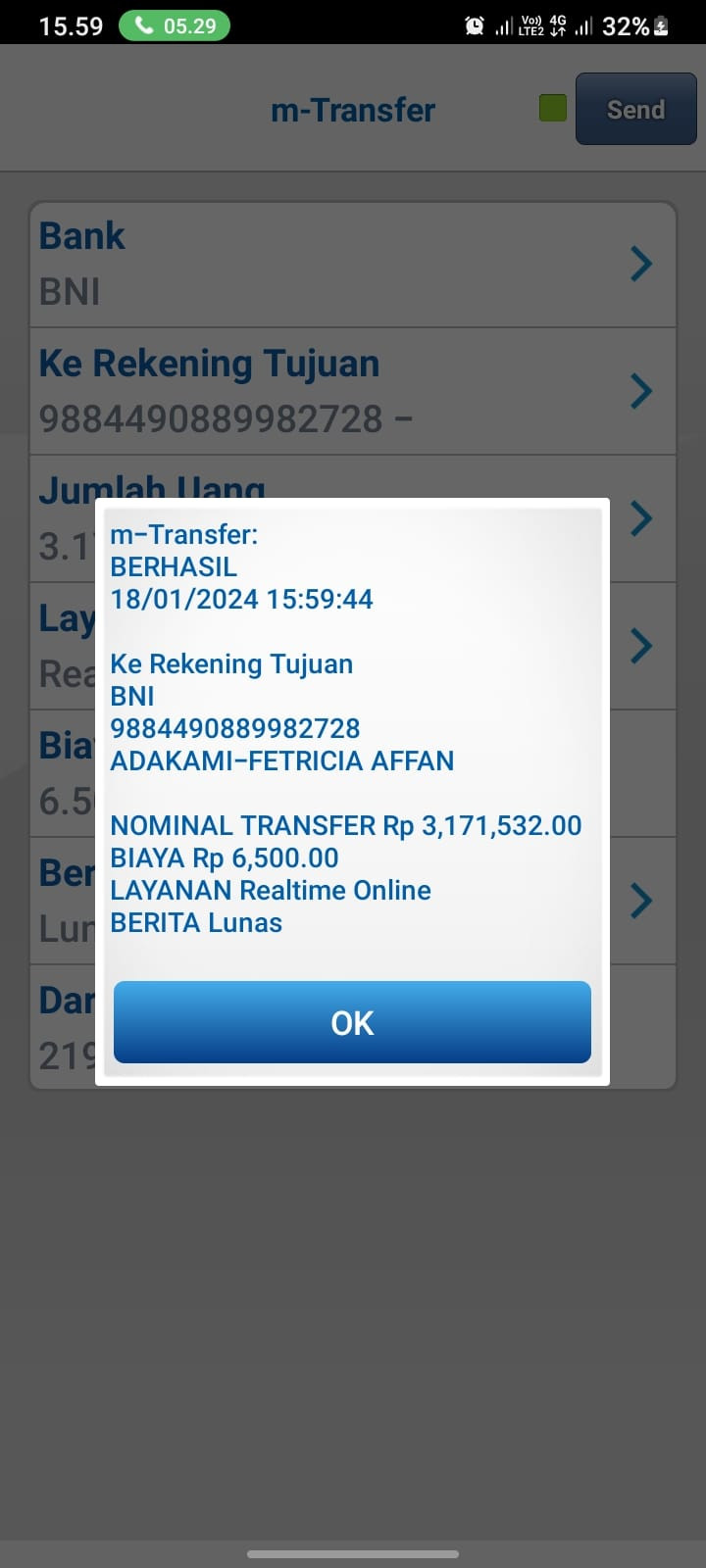Confirm the transfer dialog with OK
This screenshot has width=706, height=1568.
pos(352,1022)
